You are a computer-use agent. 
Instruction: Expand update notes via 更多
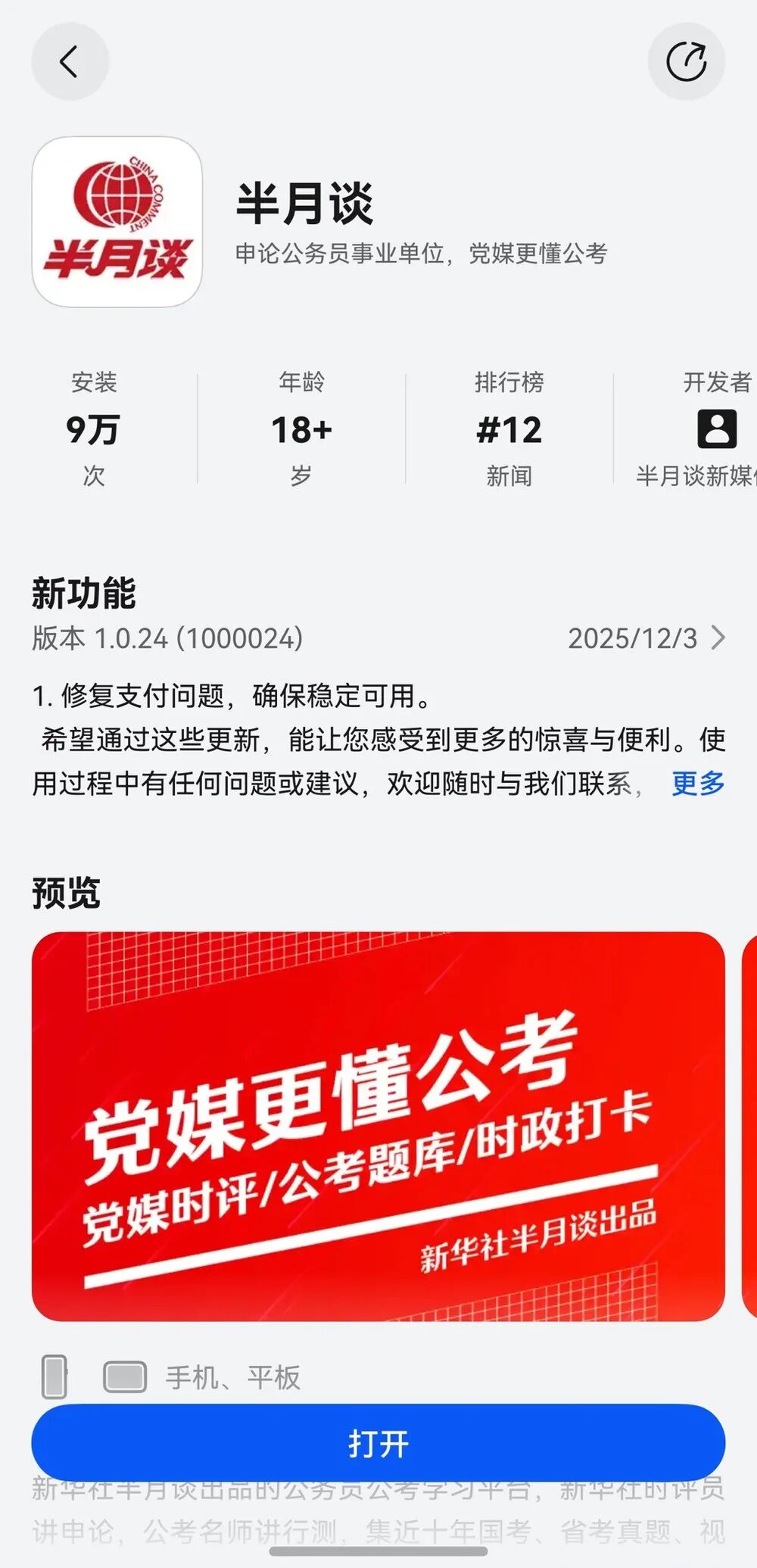coord(697,783)
